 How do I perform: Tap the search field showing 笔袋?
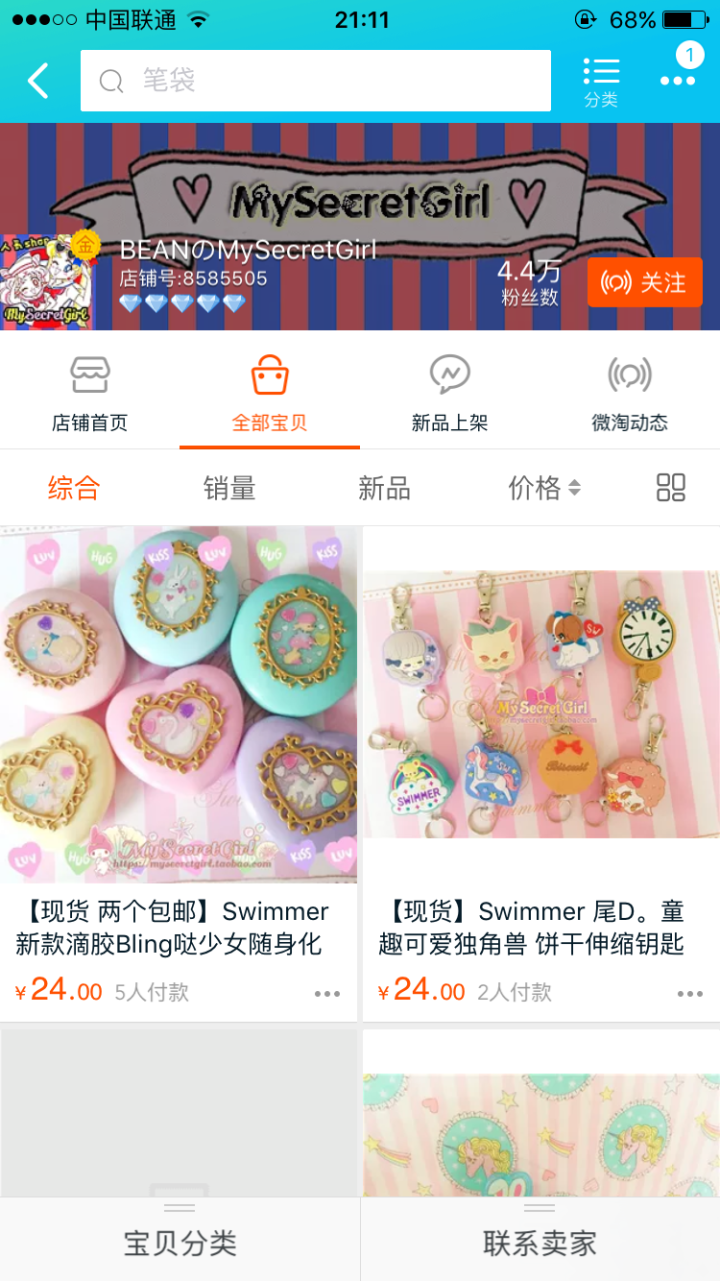pyautogui.click(x=315, y=81)
